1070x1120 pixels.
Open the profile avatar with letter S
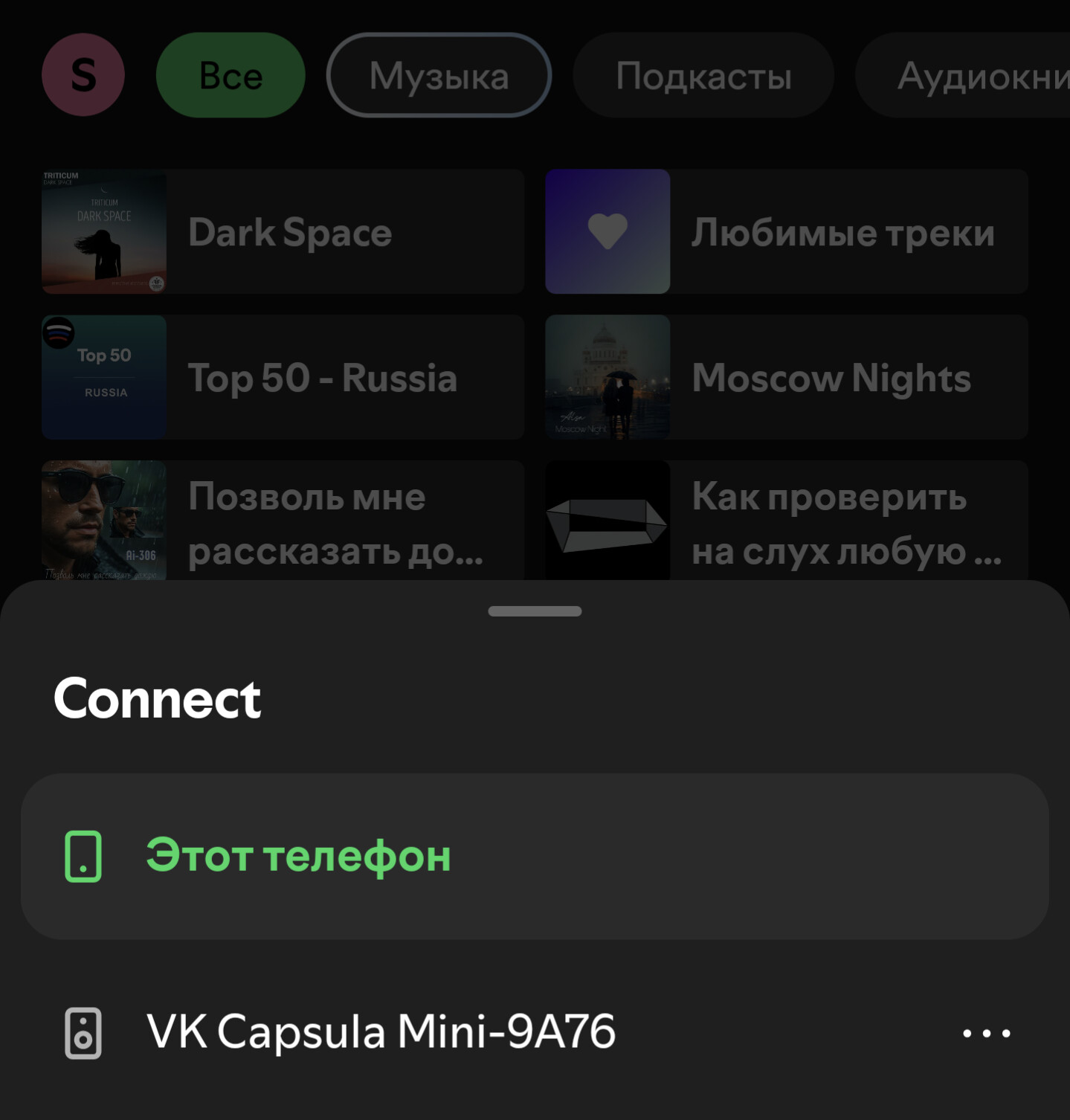(83, 75)
